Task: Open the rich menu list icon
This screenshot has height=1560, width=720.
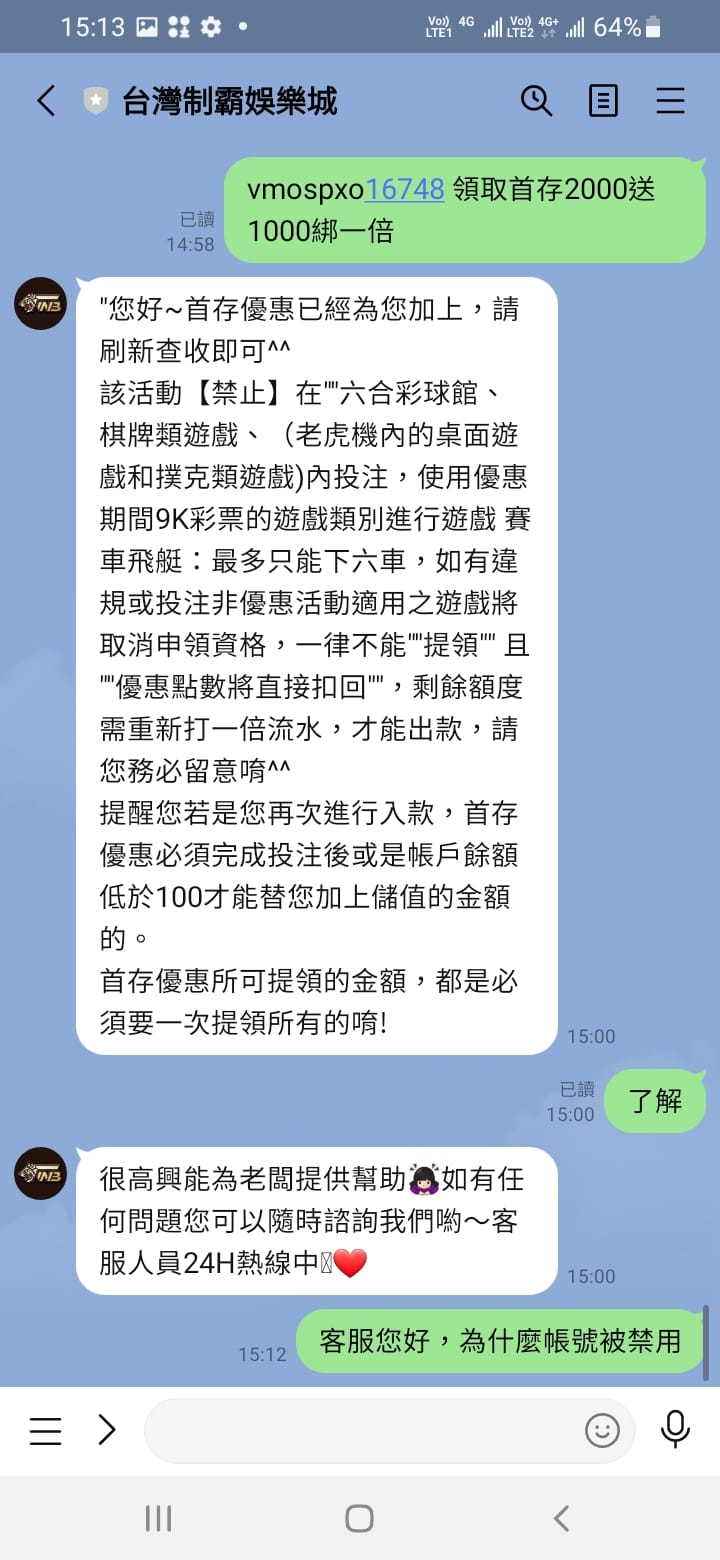Action: [x=45, y=1431]
